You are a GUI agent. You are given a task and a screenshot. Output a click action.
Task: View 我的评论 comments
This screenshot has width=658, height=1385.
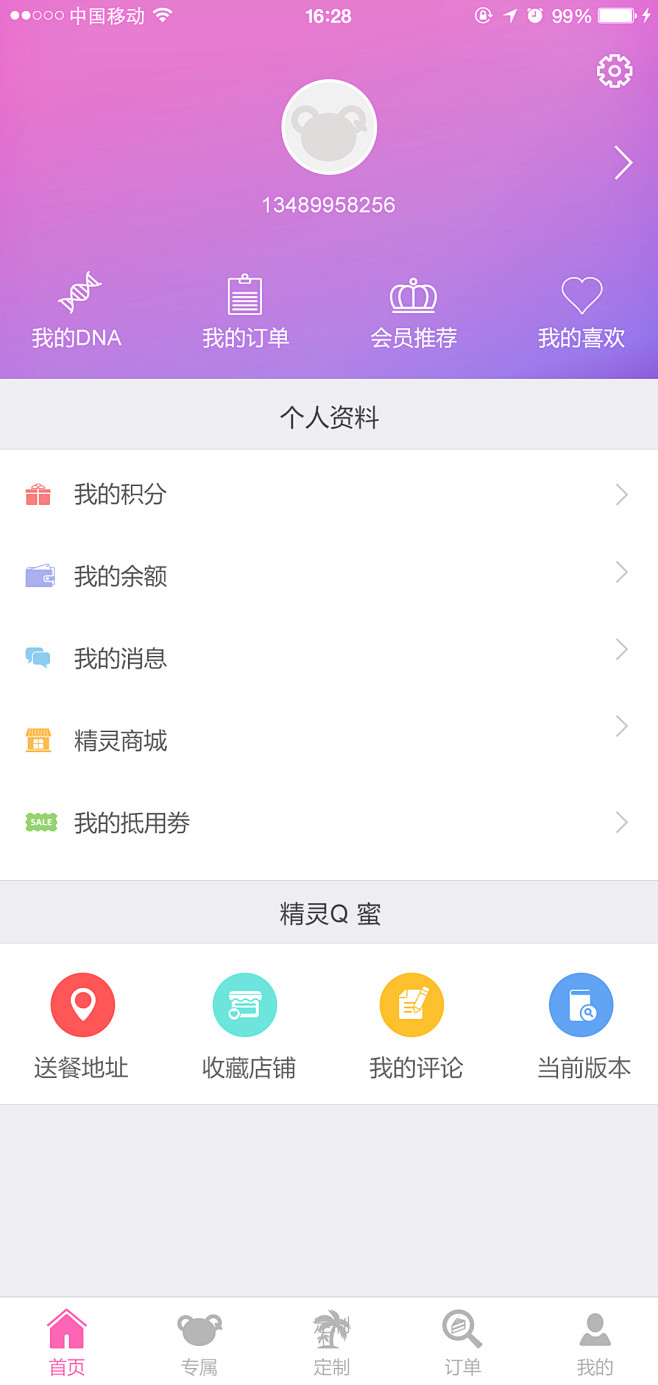413,1025
